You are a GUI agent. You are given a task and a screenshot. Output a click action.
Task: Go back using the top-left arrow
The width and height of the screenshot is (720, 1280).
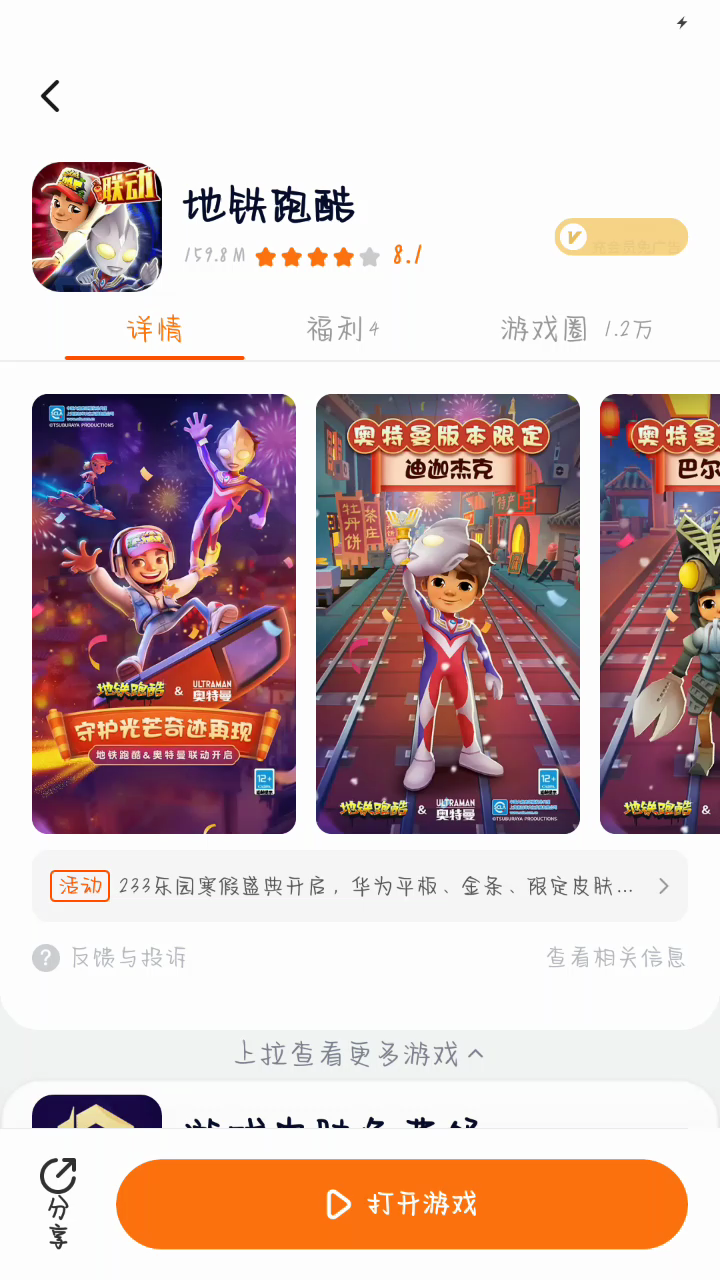(x=50, y=96)
